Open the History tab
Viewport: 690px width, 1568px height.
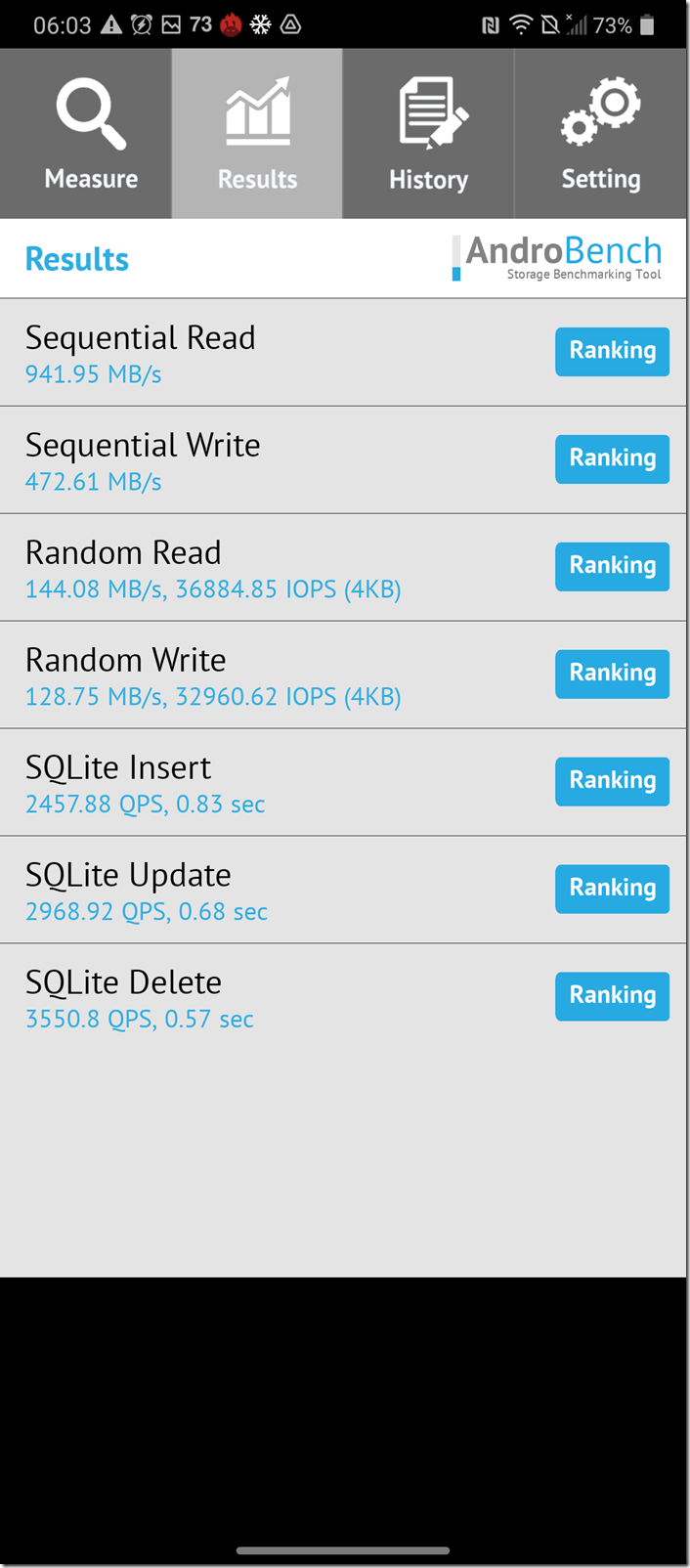tap(428, 134)
